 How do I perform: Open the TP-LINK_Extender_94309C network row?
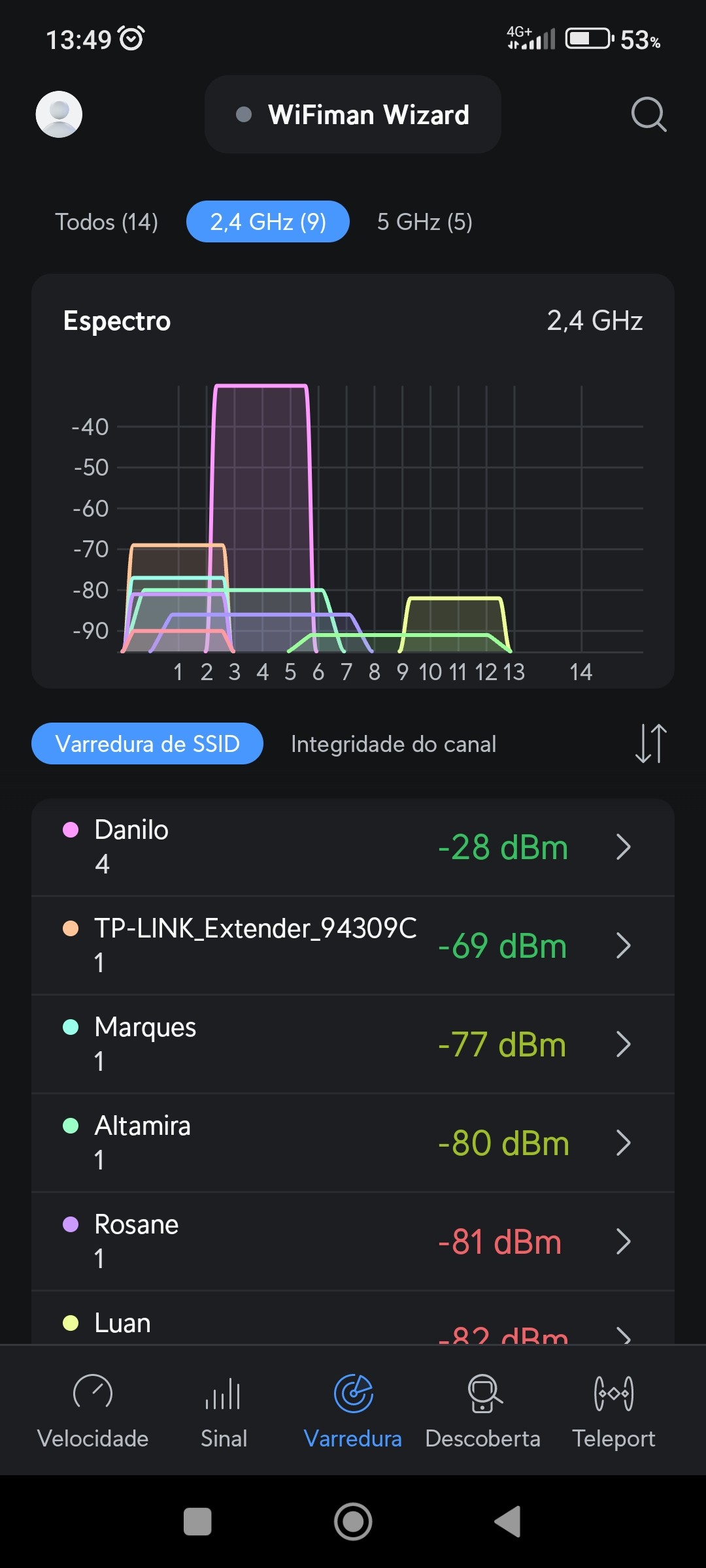coord(353,945)
